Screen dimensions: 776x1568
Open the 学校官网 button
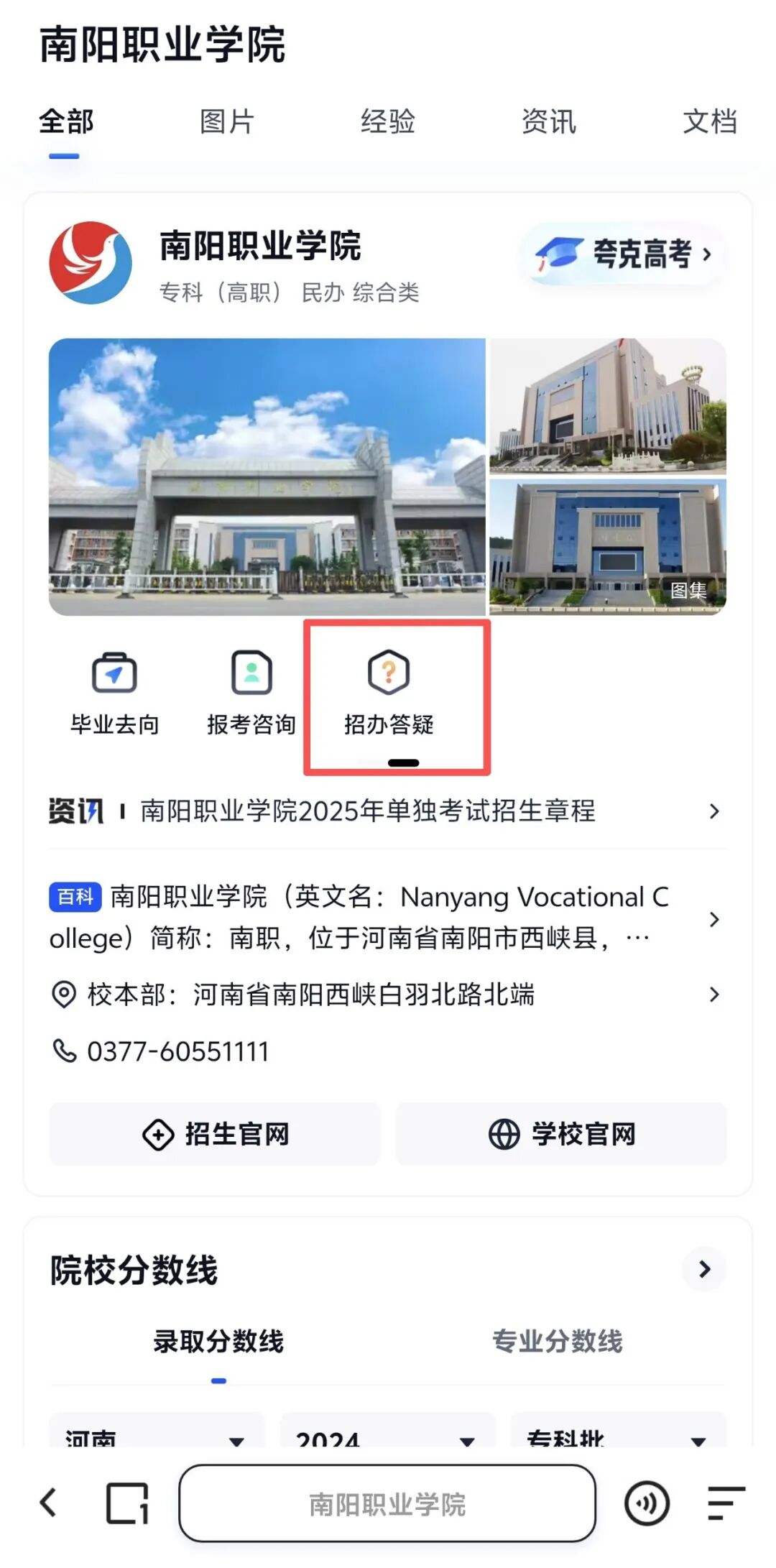(x=561, y=1135)
